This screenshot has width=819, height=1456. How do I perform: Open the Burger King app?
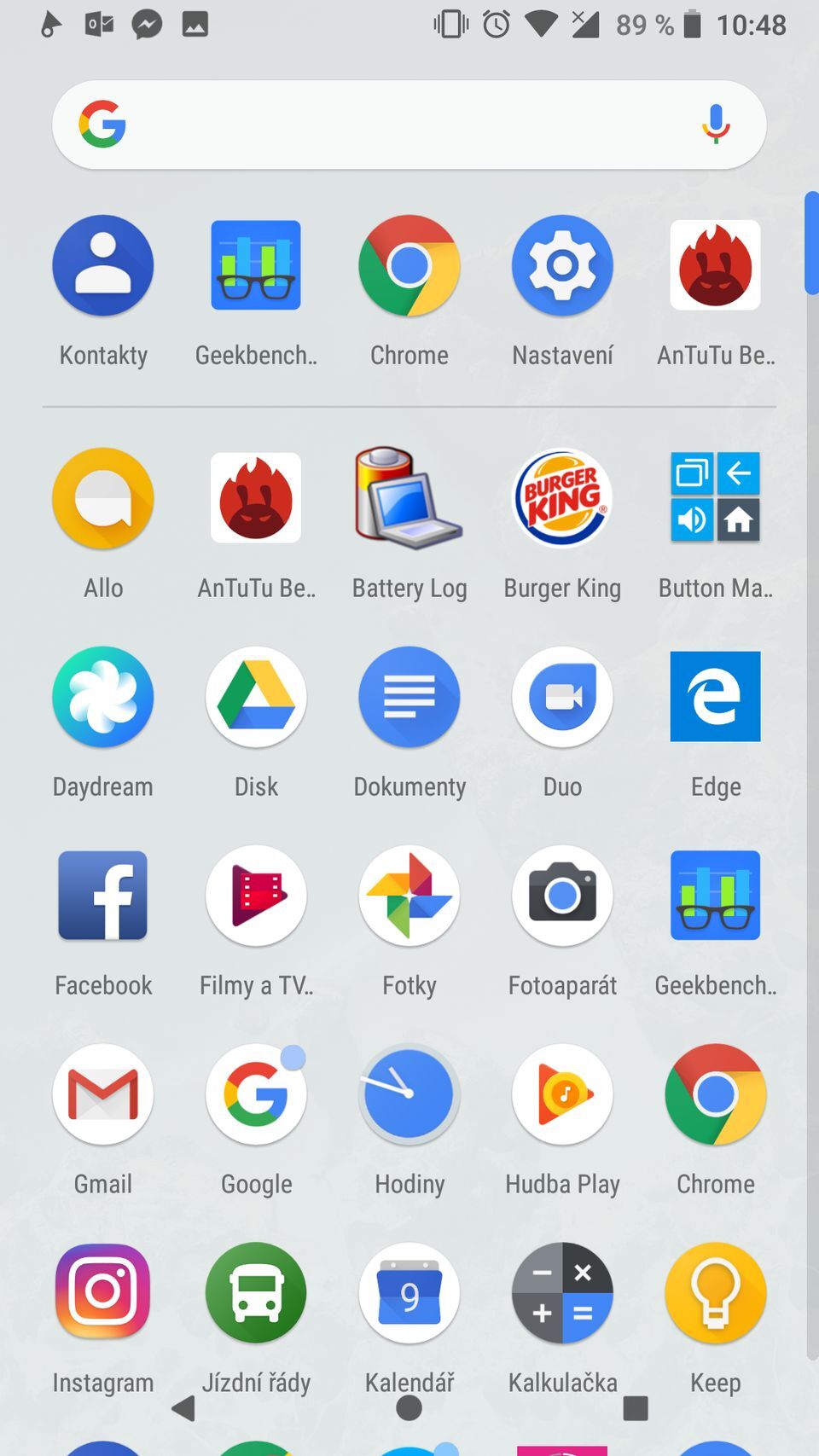pyautogui.click(x=562, y=498)
